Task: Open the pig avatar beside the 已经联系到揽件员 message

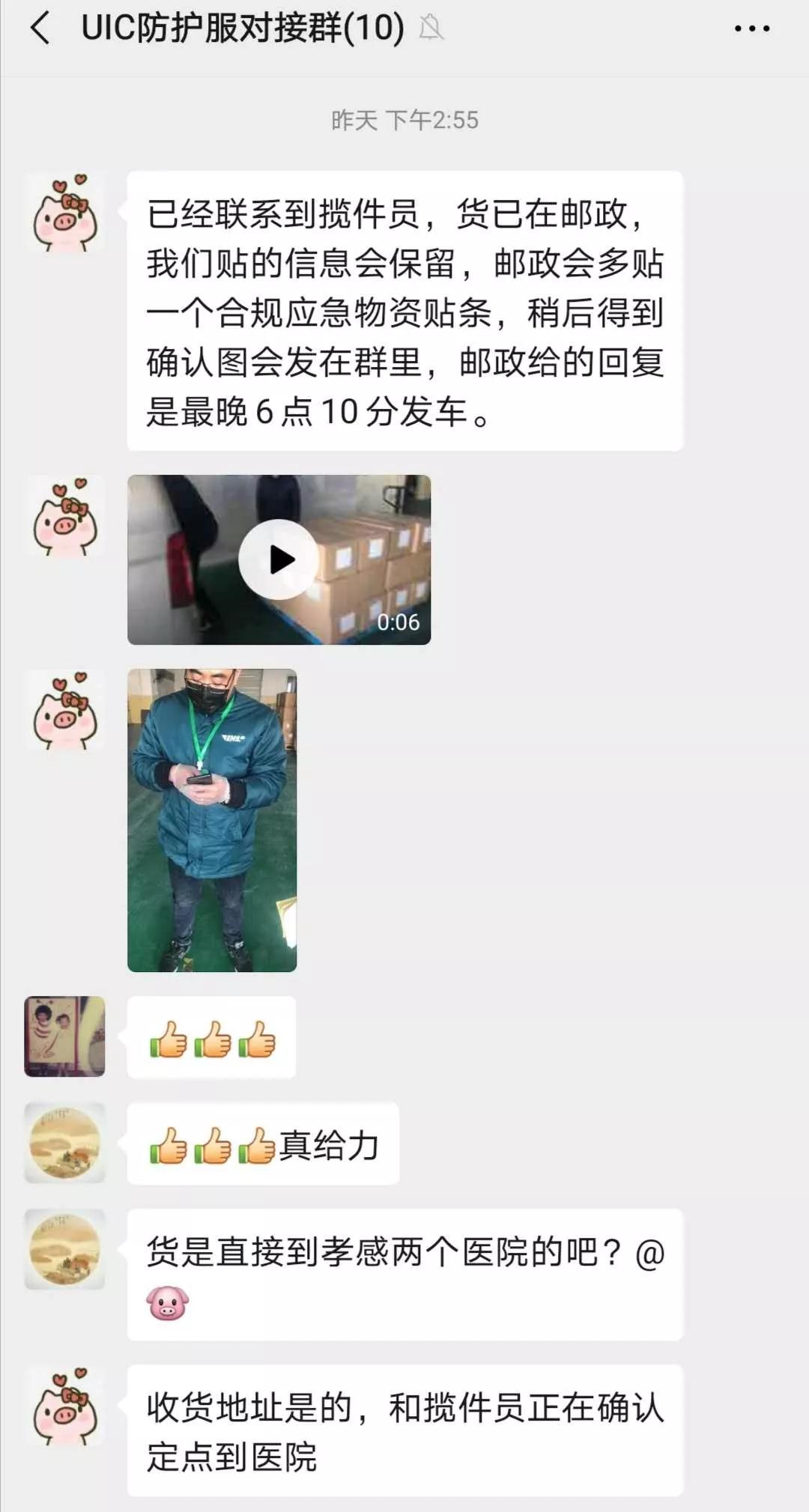Action: click(64, 213)
